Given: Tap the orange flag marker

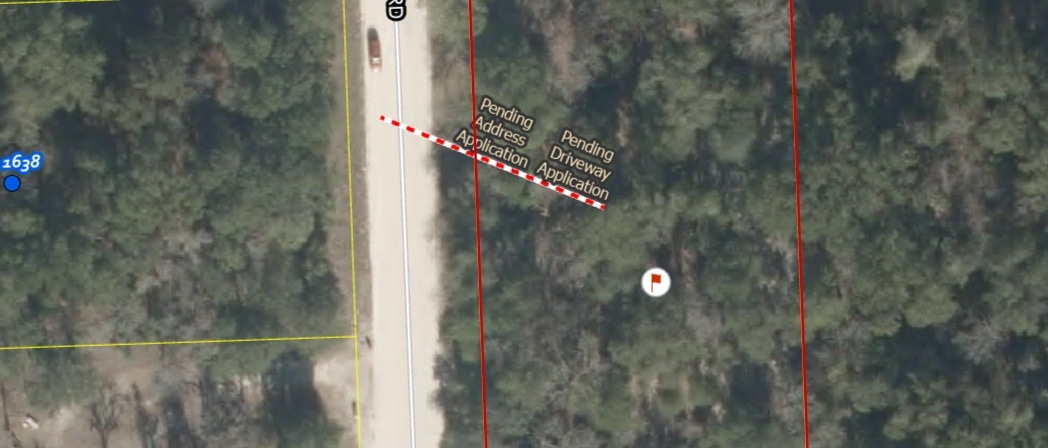Looking at the screenshot, I should coord(655,282).
